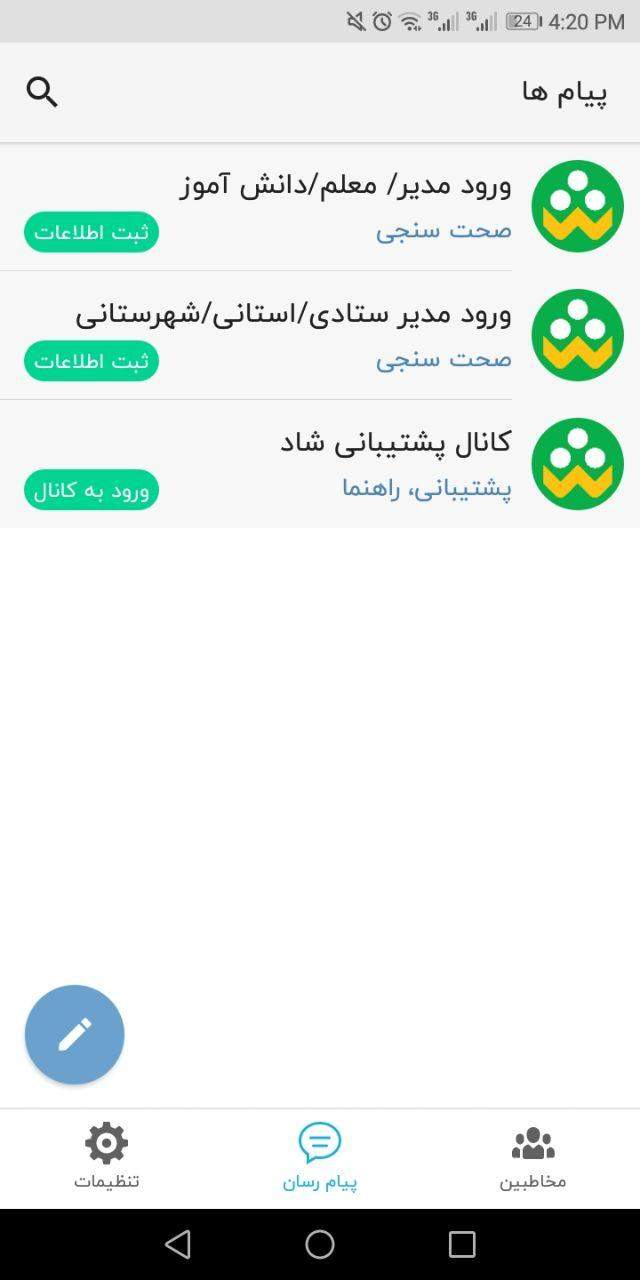
Task: Go to the home screen
Action: [x=320, y=1244]
